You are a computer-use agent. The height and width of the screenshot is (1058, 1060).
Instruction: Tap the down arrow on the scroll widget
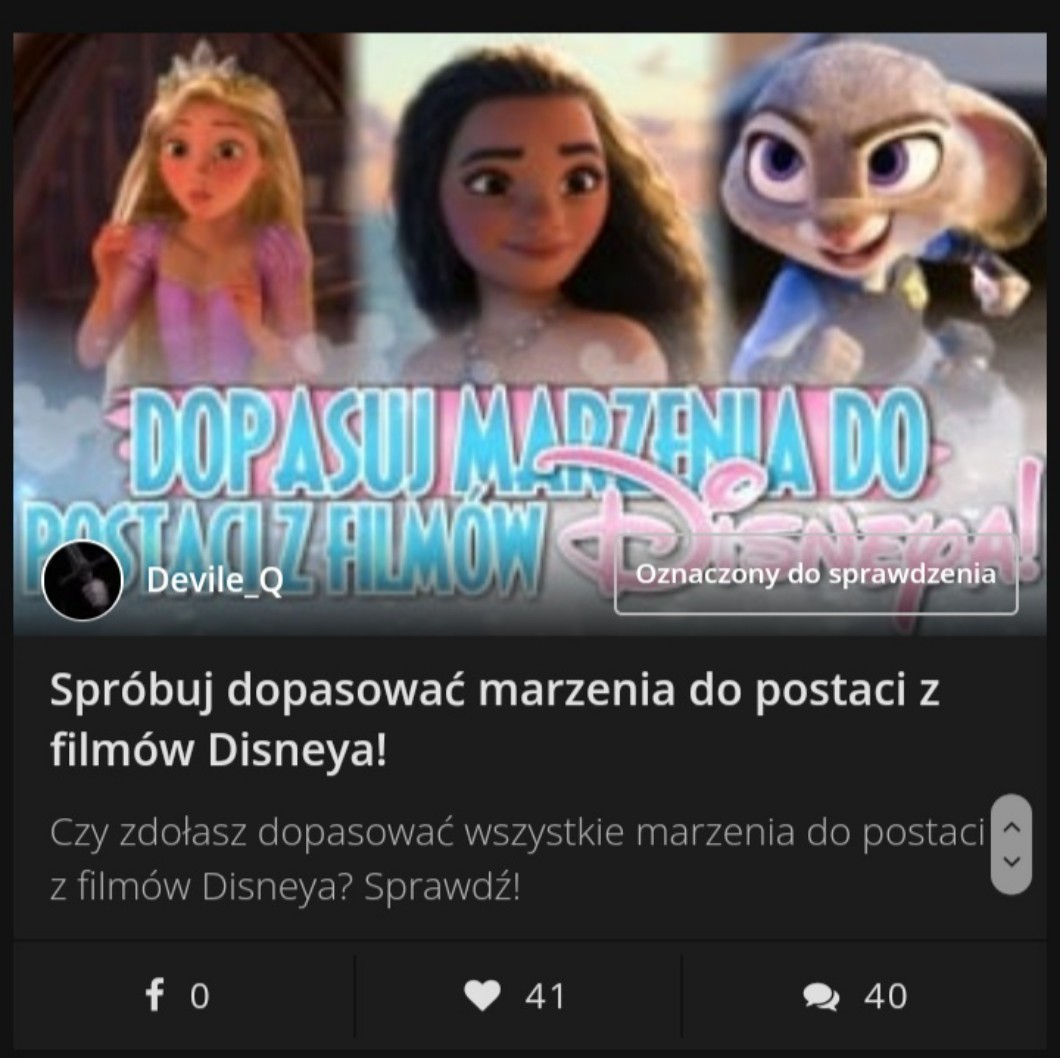click(1011, 861)
